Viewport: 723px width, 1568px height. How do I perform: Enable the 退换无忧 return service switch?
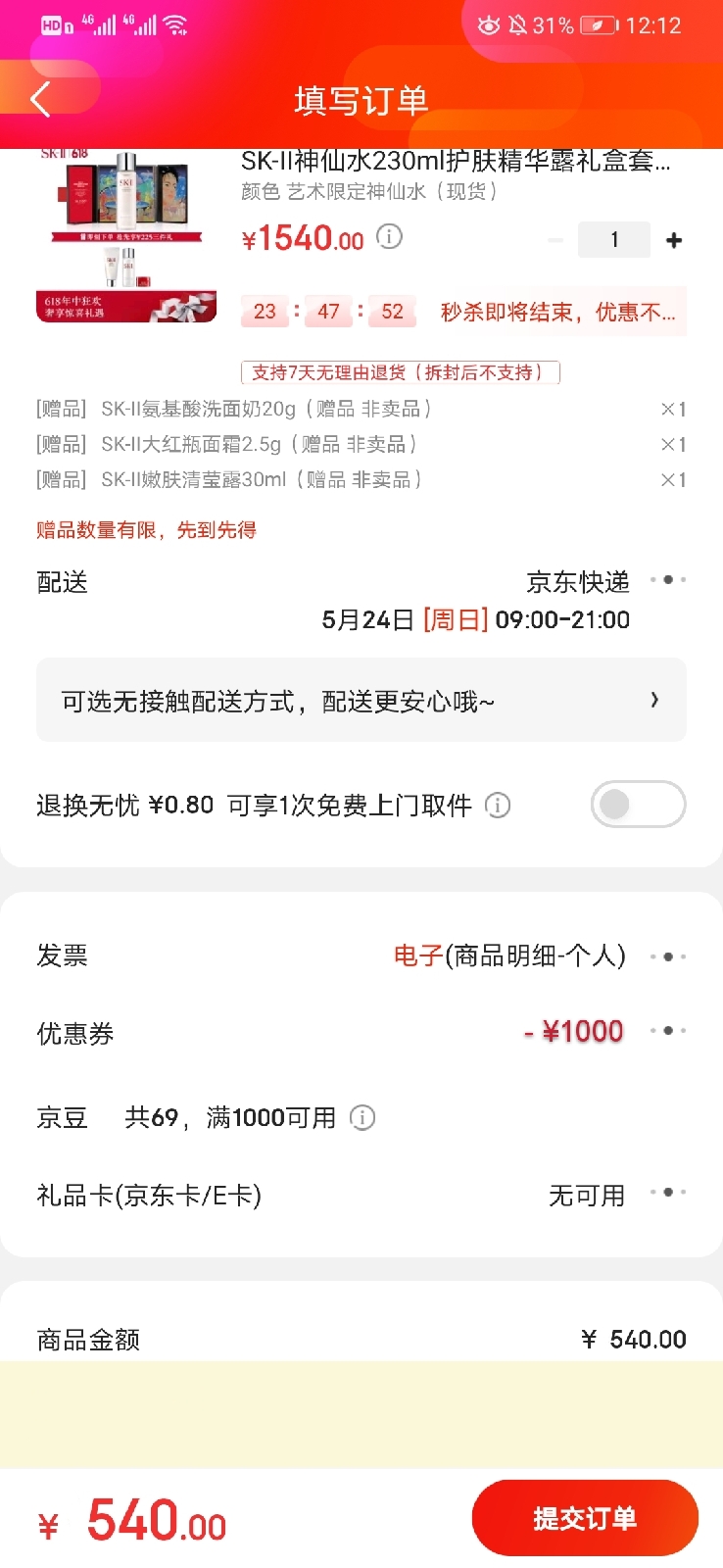tap(637, 804)
